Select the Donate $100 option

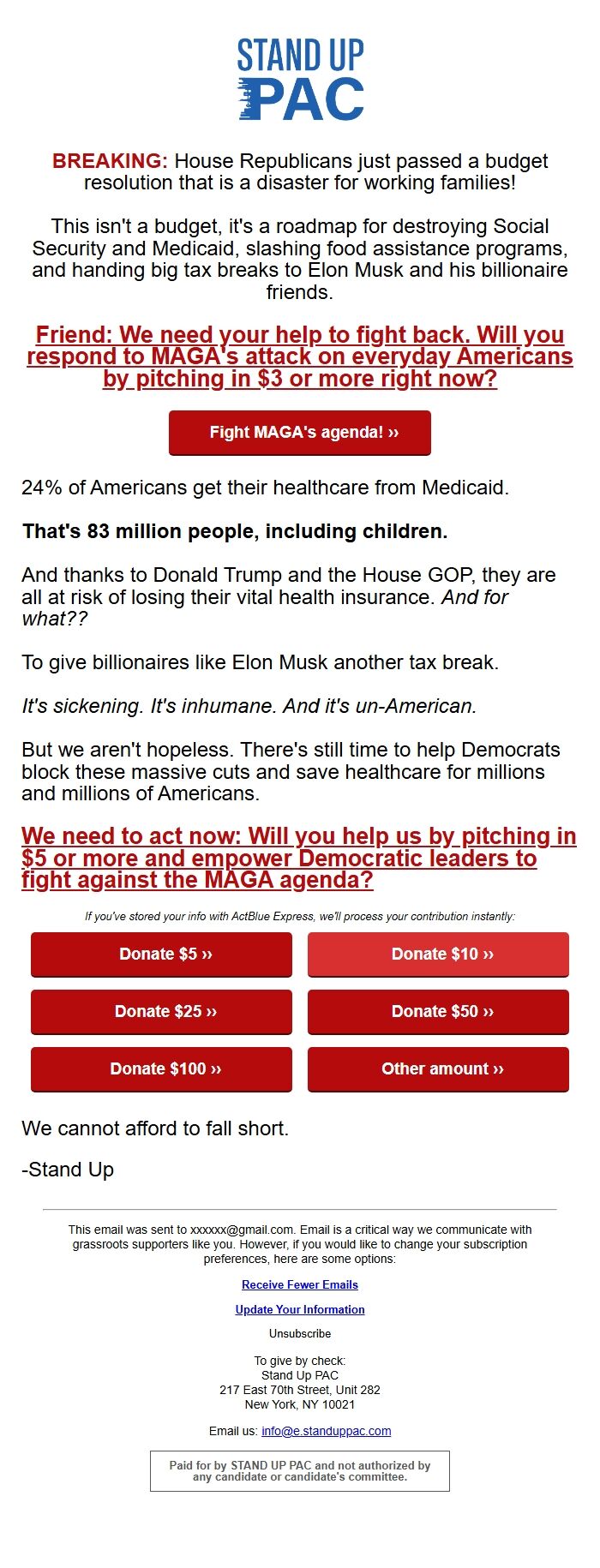coord(161,1069)
